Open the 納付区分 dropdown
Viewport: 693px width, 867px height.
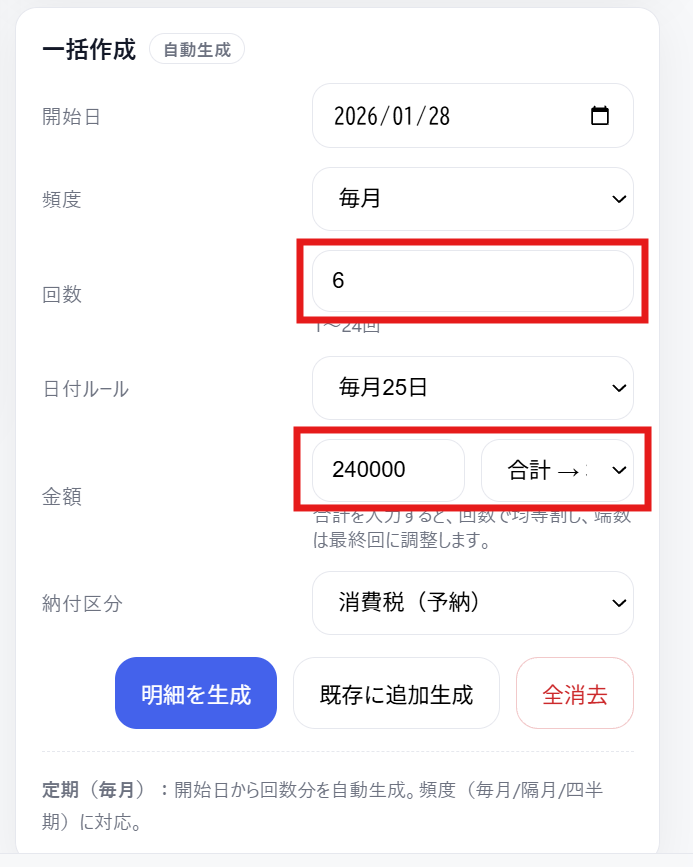[x=472, y=603]
